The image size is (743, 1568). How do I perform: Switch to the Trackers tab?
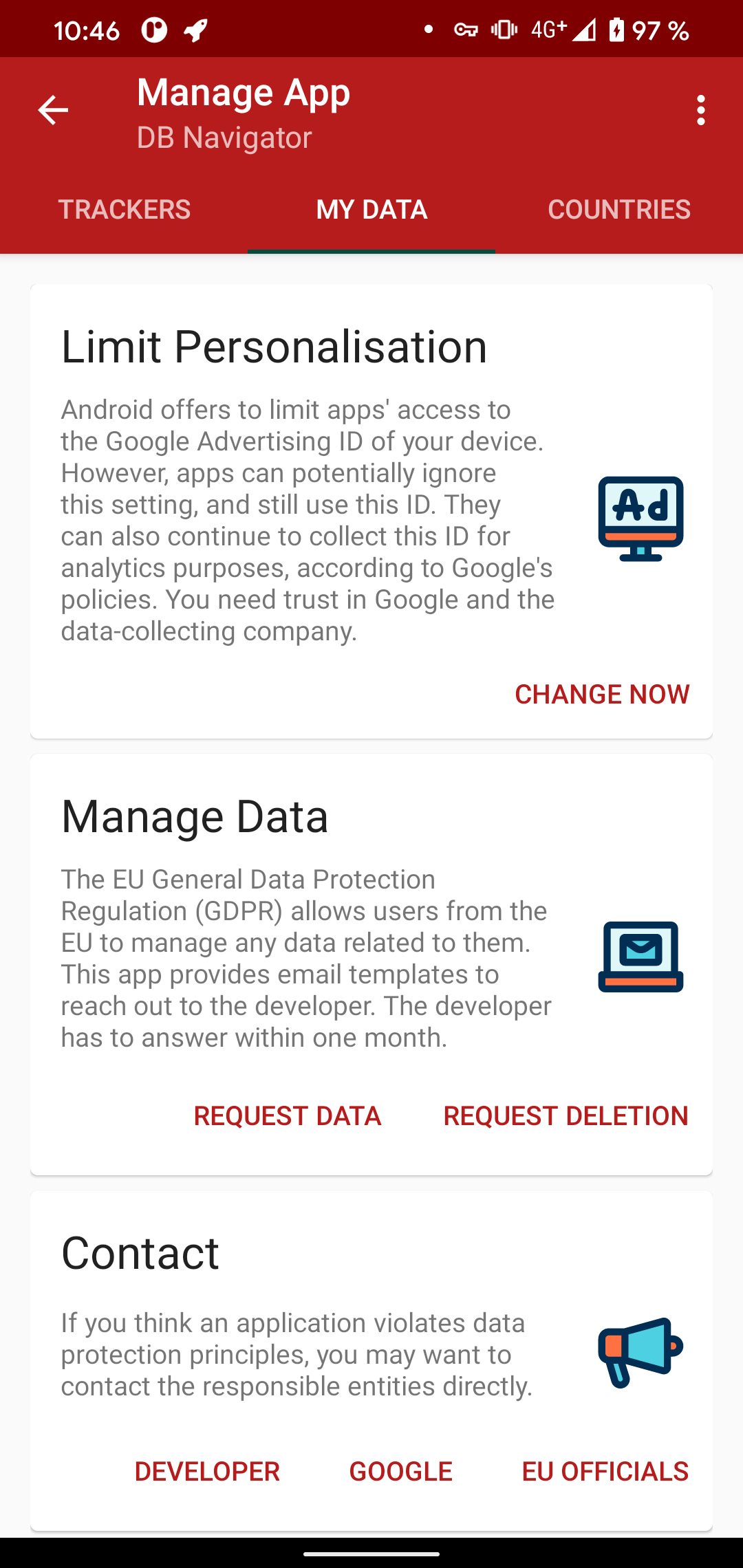[x=124, y=209]
